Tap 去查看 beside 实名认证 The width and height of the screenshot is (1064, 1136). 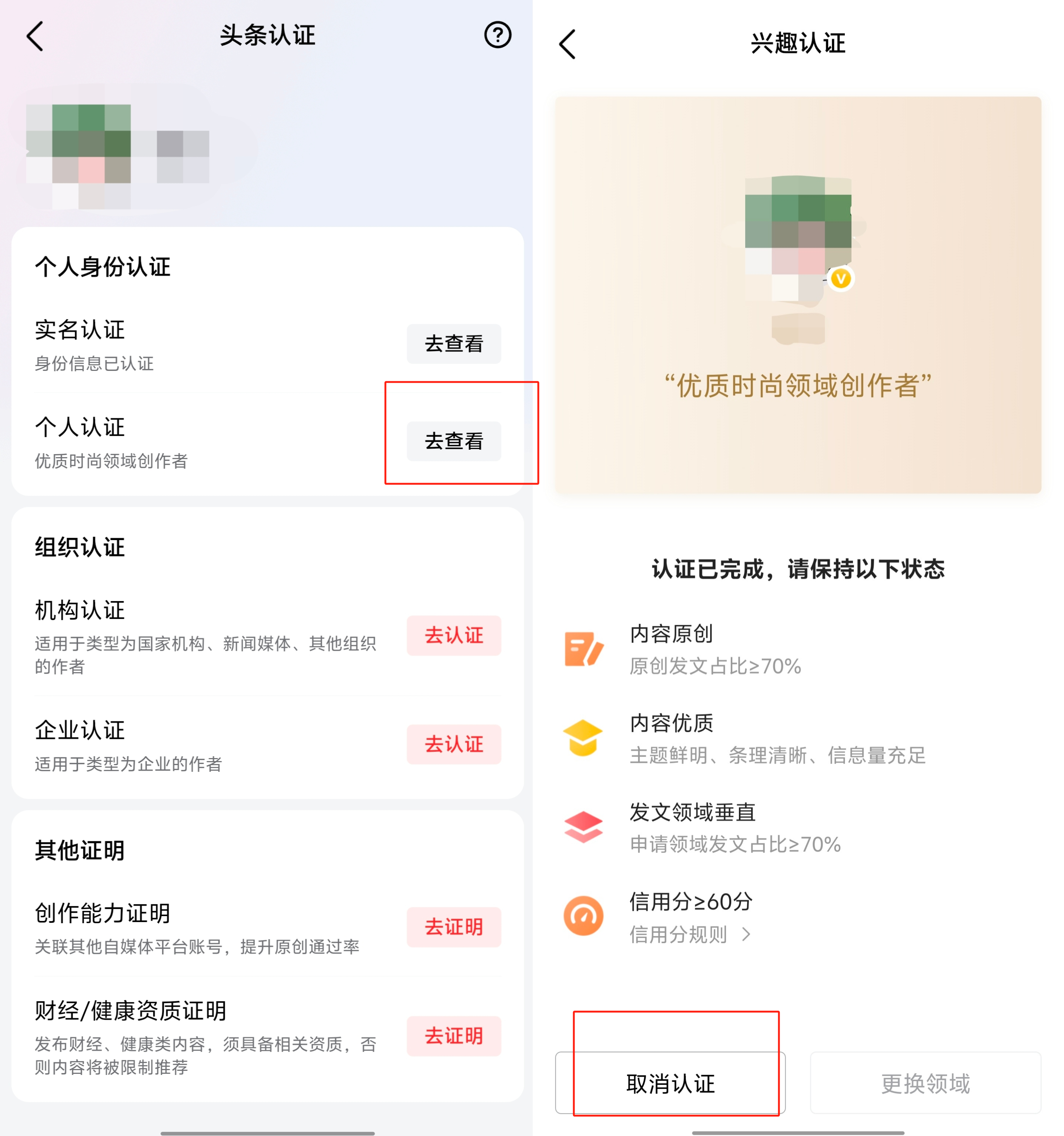pos(454,344)
